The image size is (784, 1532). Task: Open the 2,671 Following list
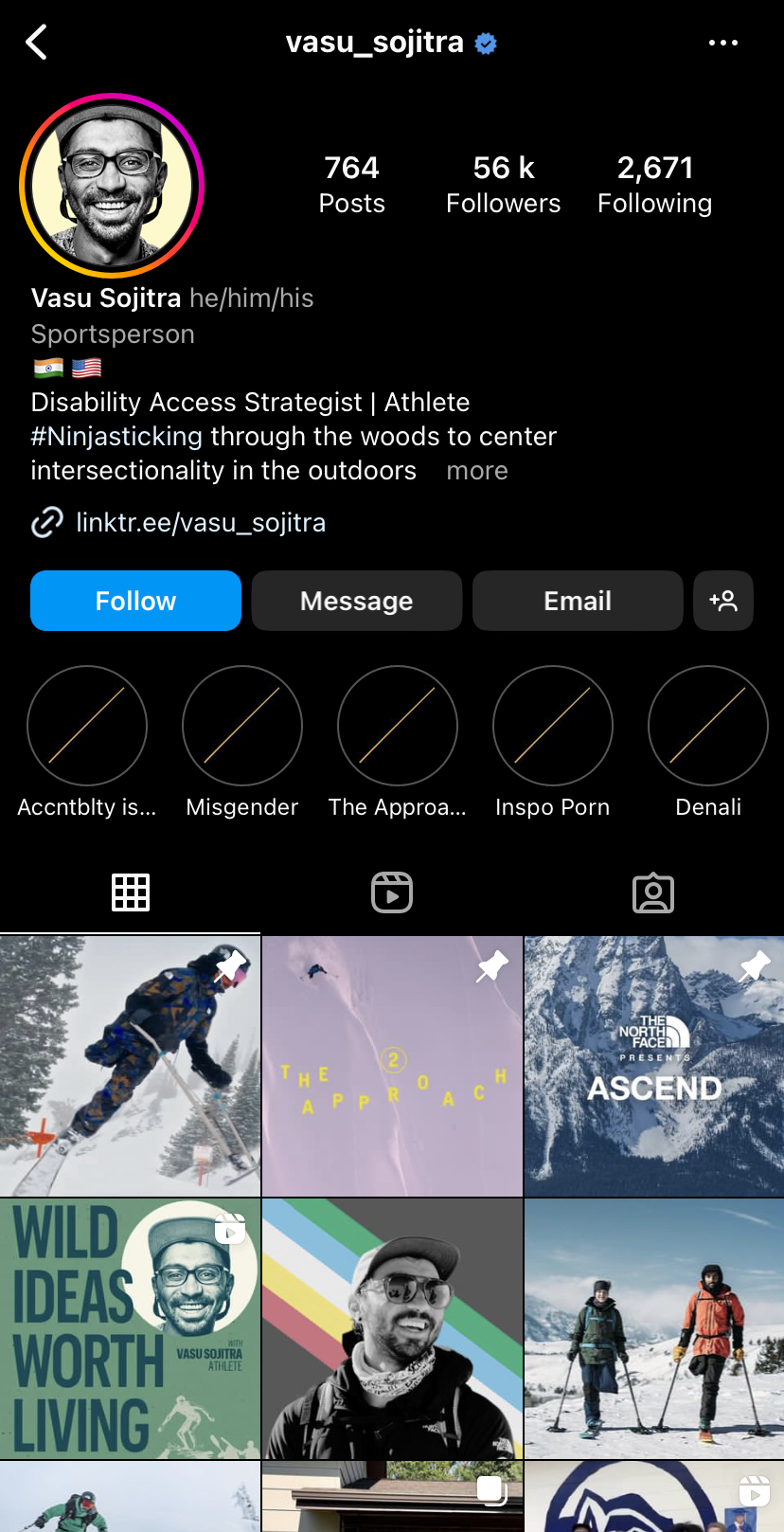point(654,185)
